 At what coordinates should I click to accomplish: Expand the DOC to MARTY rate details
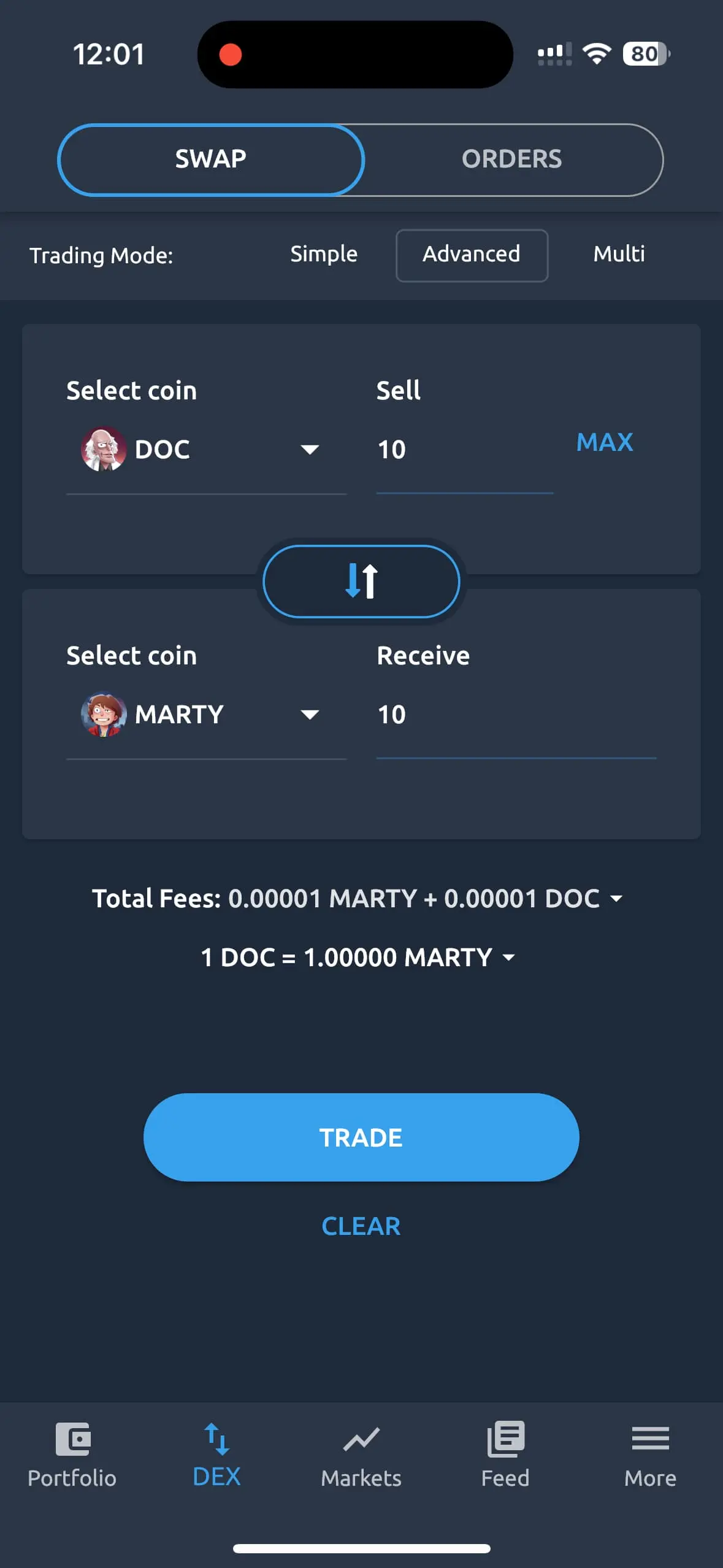509,957
